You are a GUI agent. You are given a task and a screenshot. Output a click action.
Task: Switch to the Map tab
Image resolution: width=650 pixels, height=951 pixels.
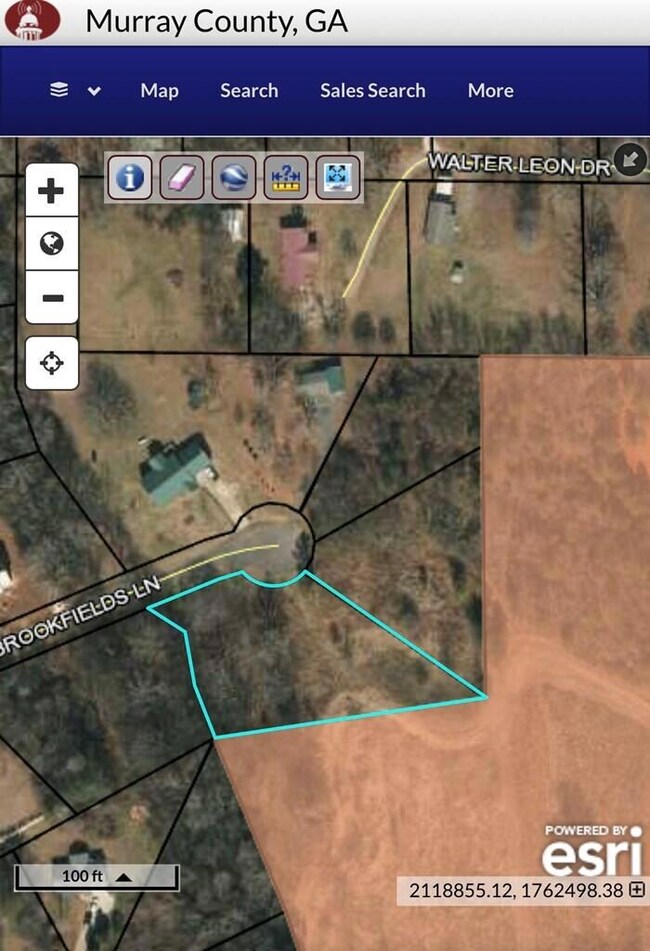tap(159, 90)
